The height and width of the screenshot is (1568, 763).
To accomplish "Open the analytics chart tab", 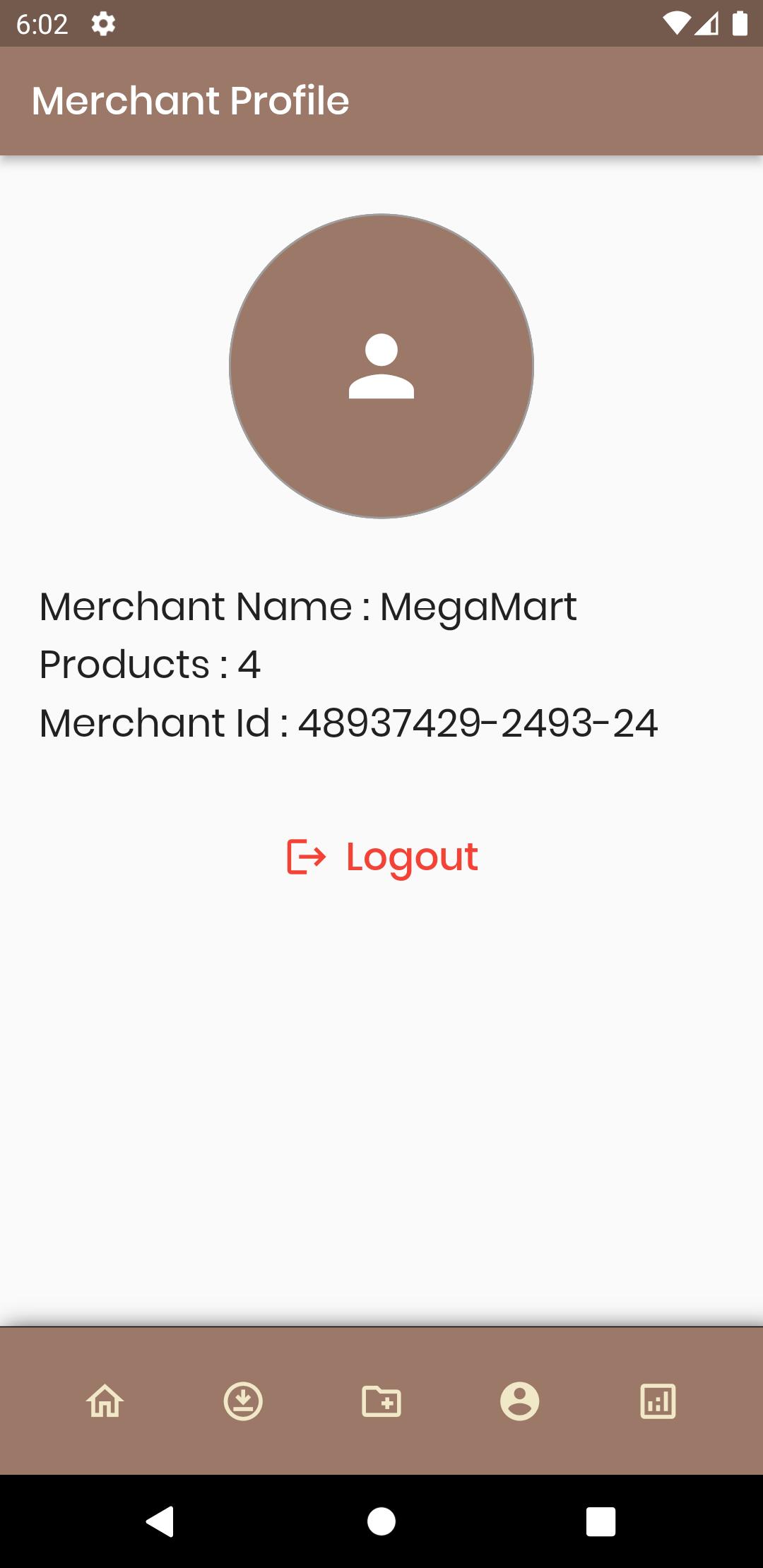I will [x=658, y=1401].
